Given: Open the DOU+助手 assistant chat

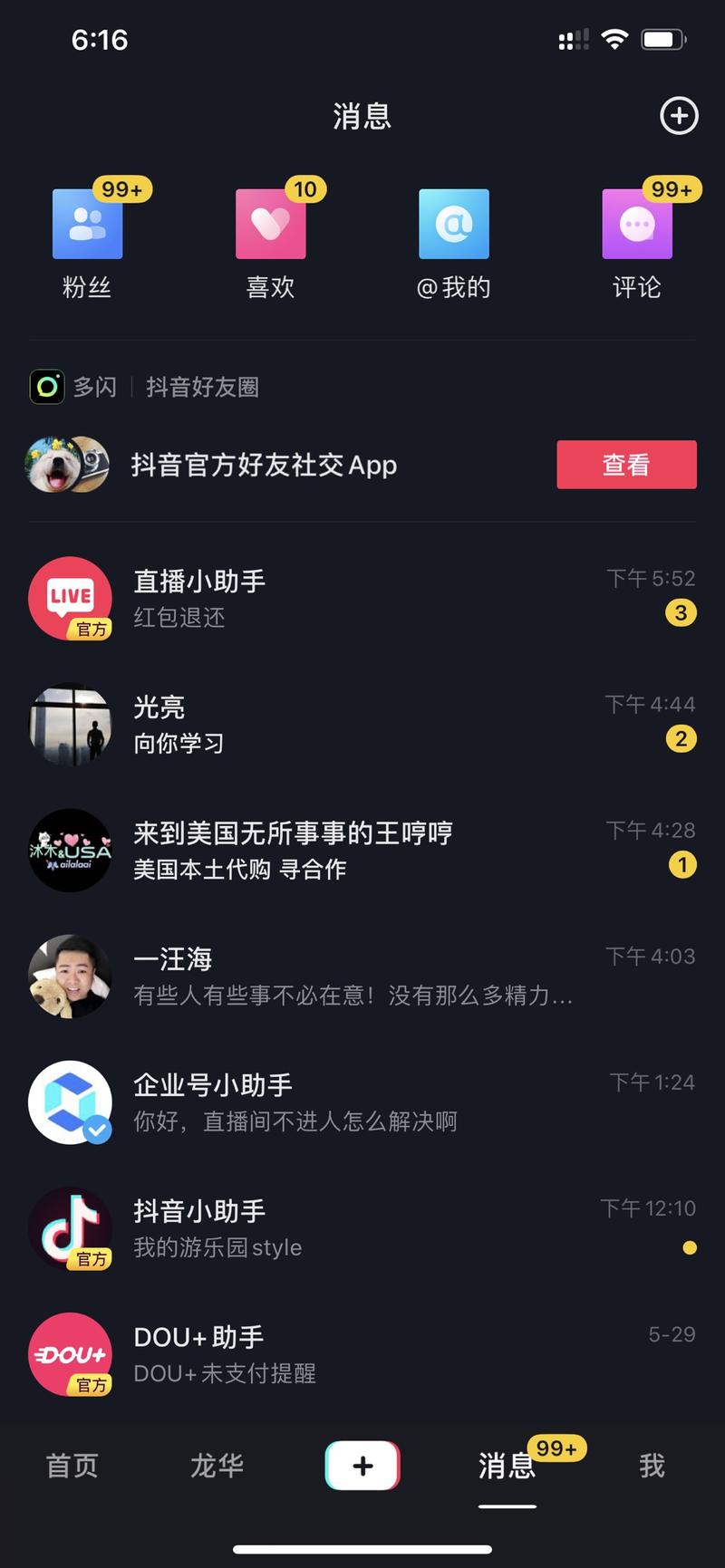Looking at the screenshot, I should point(272,1354).
